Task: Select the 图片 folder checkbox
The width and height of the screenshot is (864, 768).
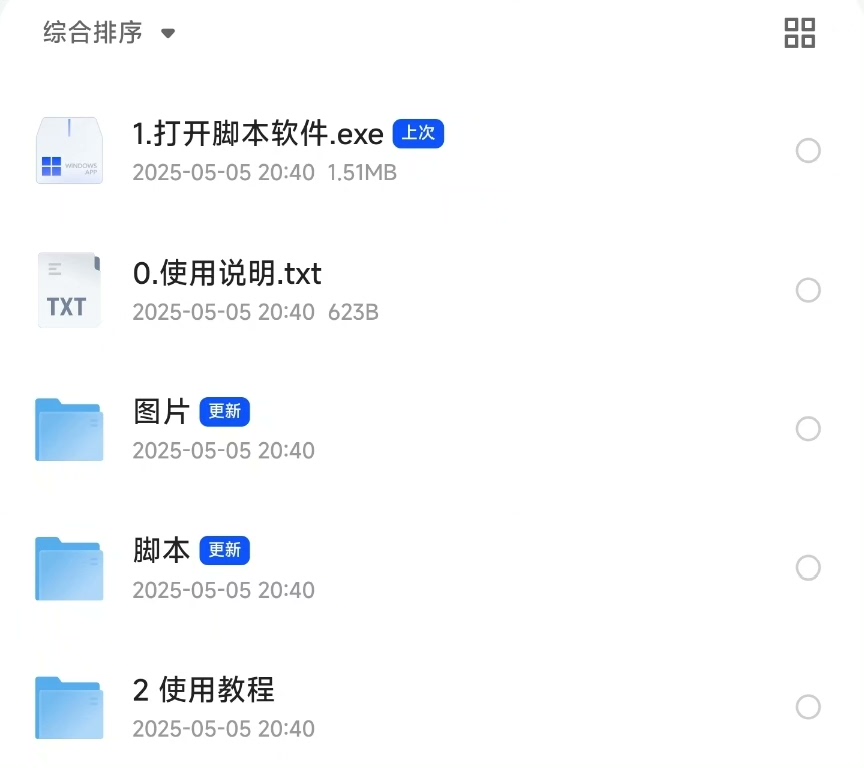Action: click(x=808, y=429)
